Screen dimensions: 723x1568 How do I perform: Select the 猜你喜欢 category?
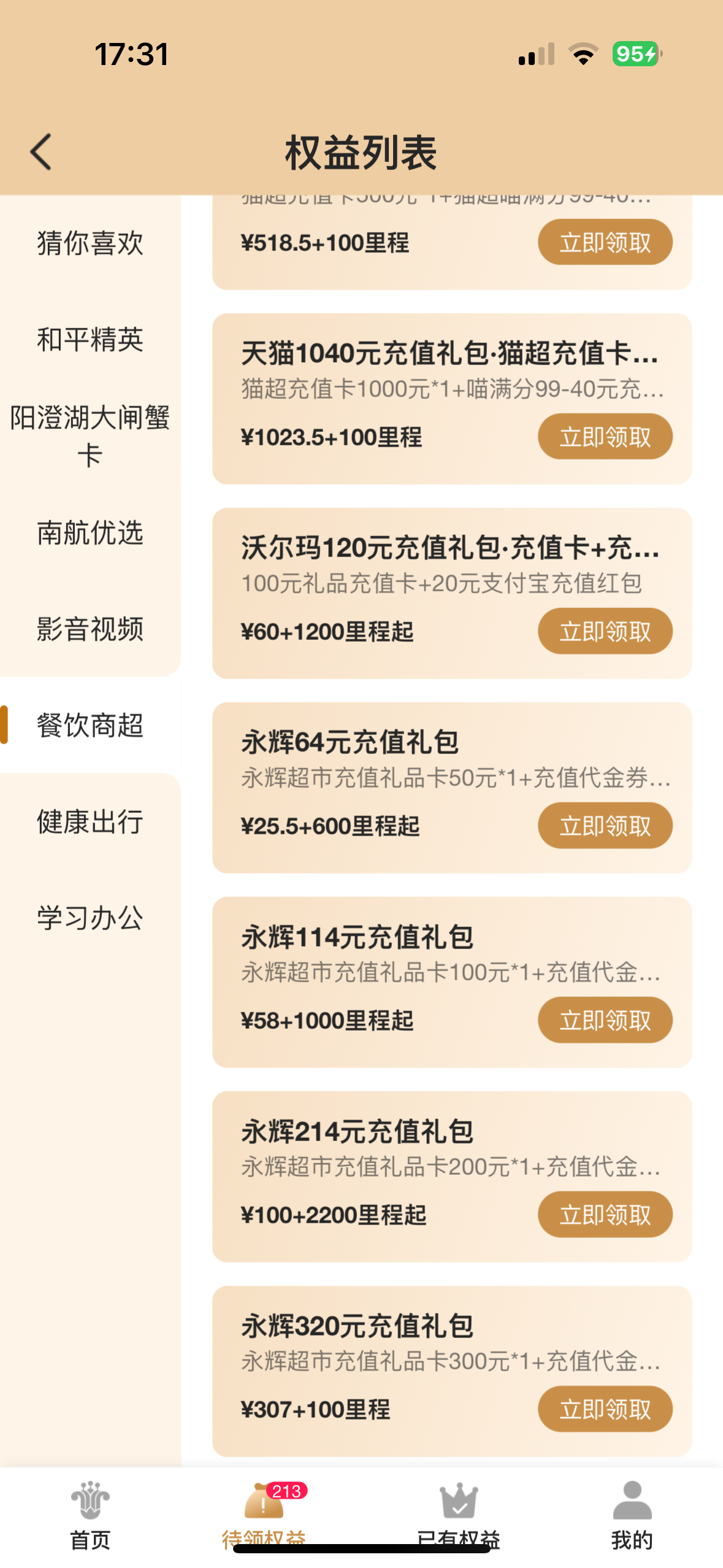(x=90, y=243)
